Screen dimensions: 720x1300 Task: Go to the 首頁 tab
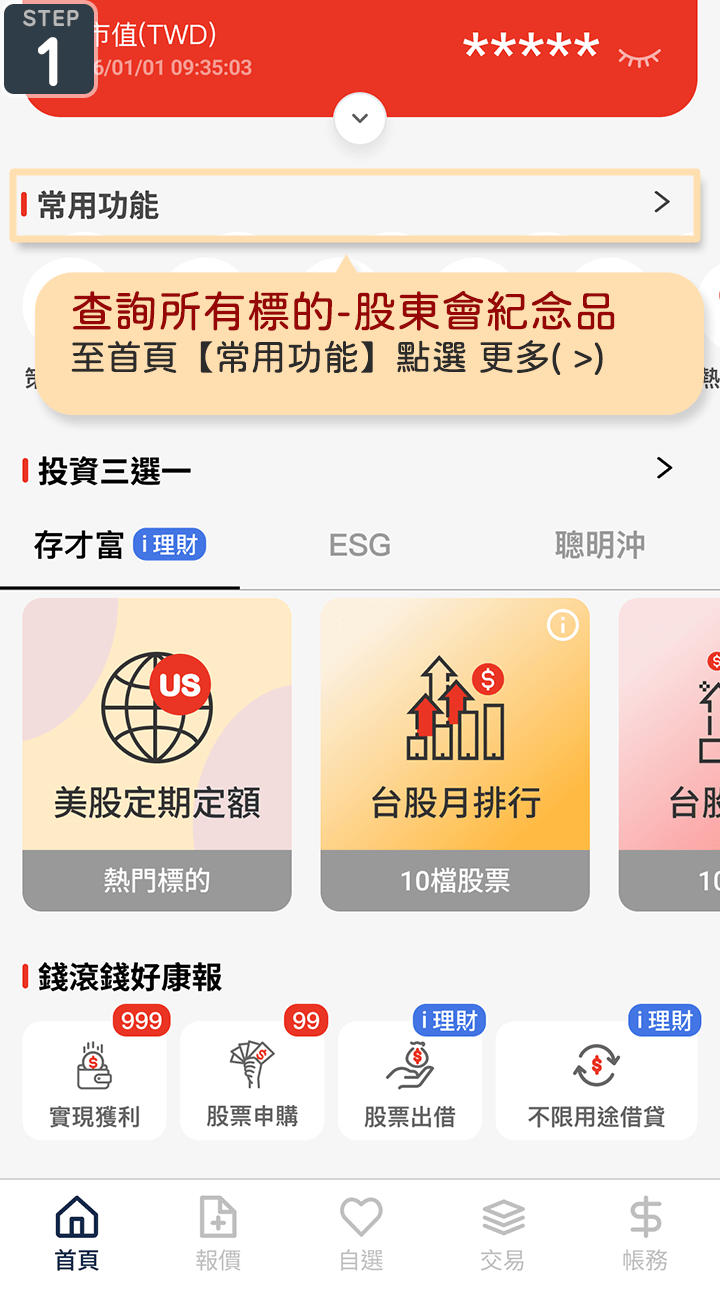click(x=77, y=1235)
